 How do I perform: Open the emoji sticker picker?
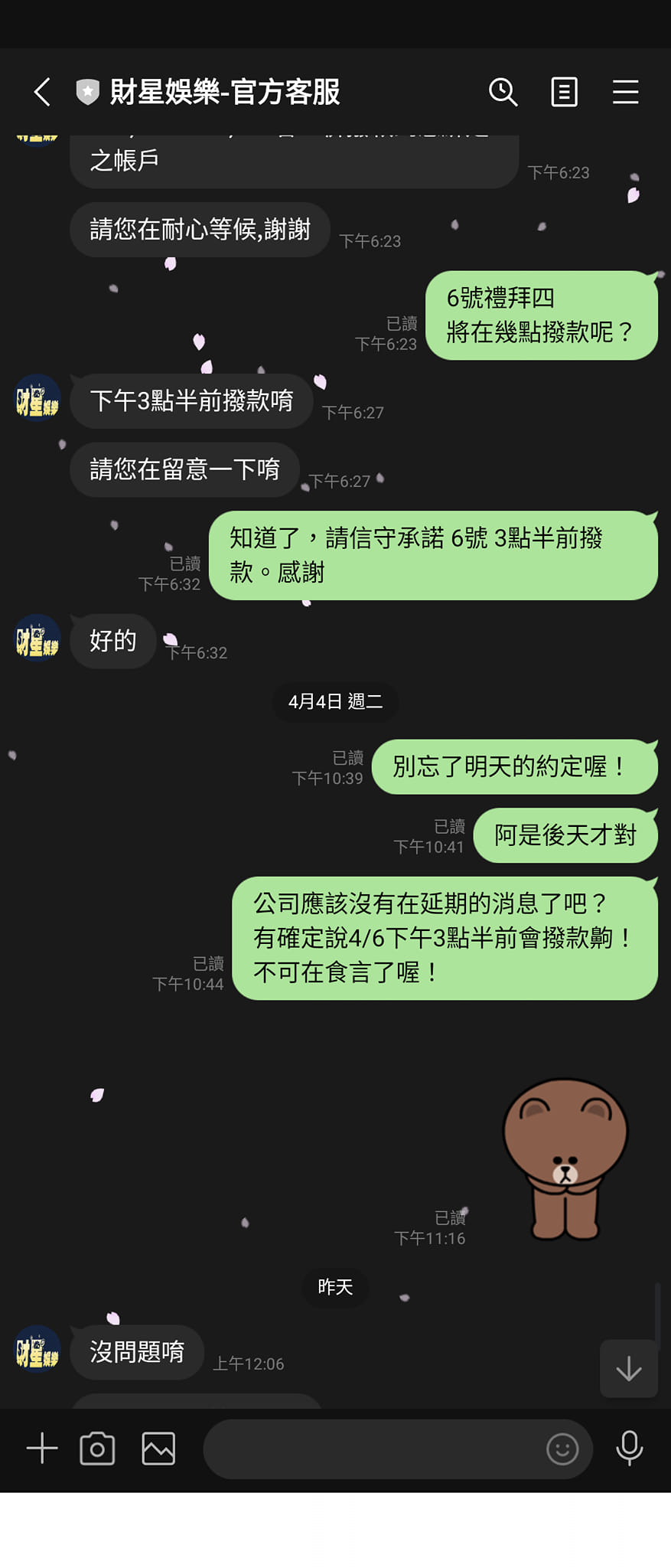pos(562,1449)
